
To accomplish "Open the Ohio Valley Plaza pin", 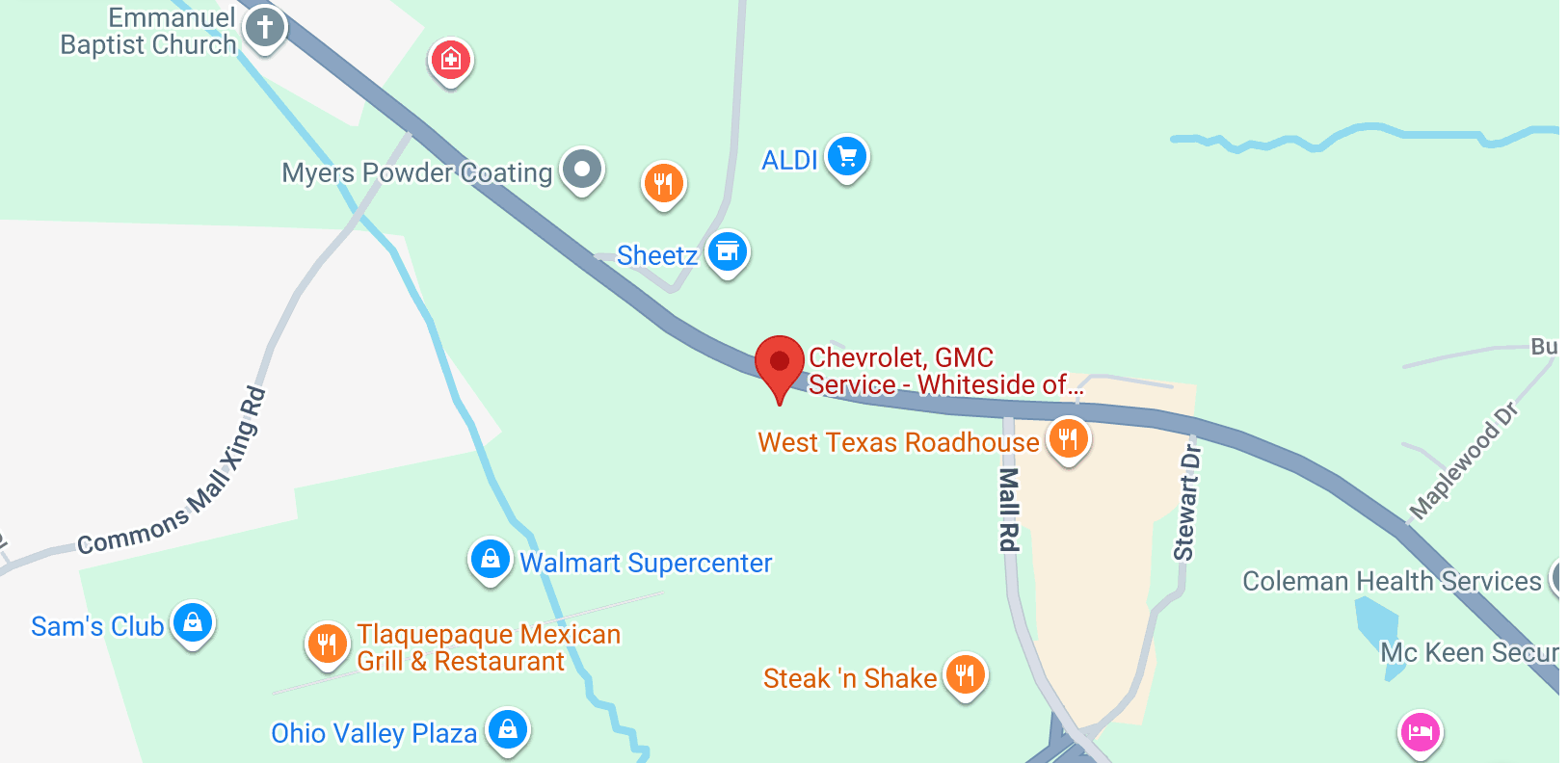I will pyautogui.click(x=508, y=730).
